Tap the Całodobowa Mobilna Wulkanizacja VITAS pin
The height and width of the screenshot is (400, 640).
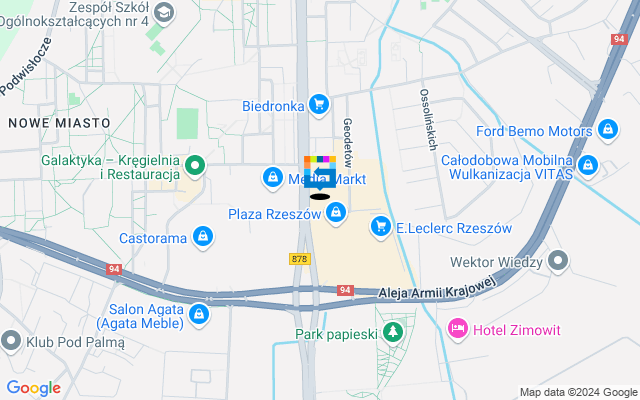click(588, 164)
